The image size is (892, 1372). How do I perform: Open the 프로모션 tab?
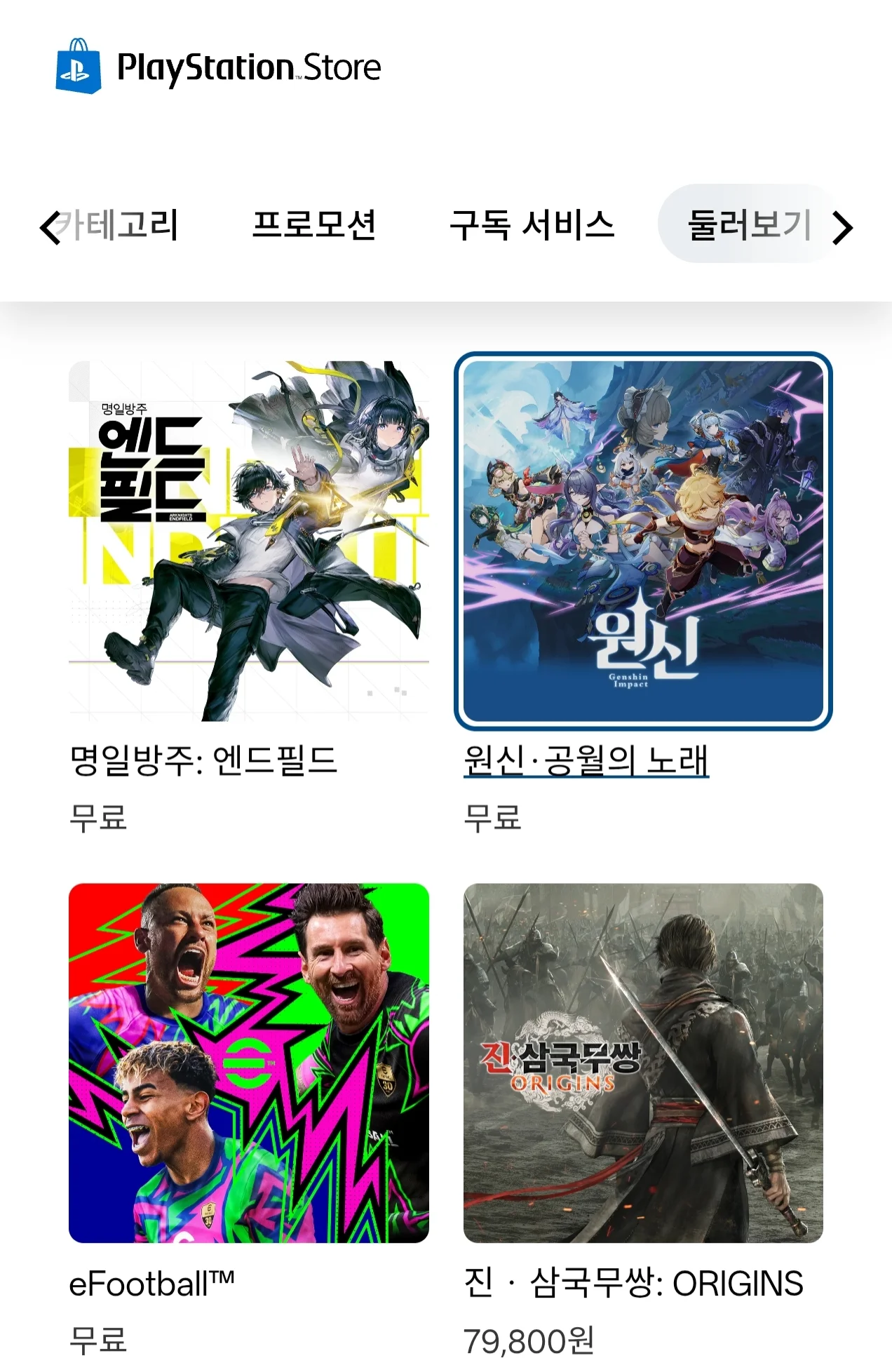[x=313, y=225]
